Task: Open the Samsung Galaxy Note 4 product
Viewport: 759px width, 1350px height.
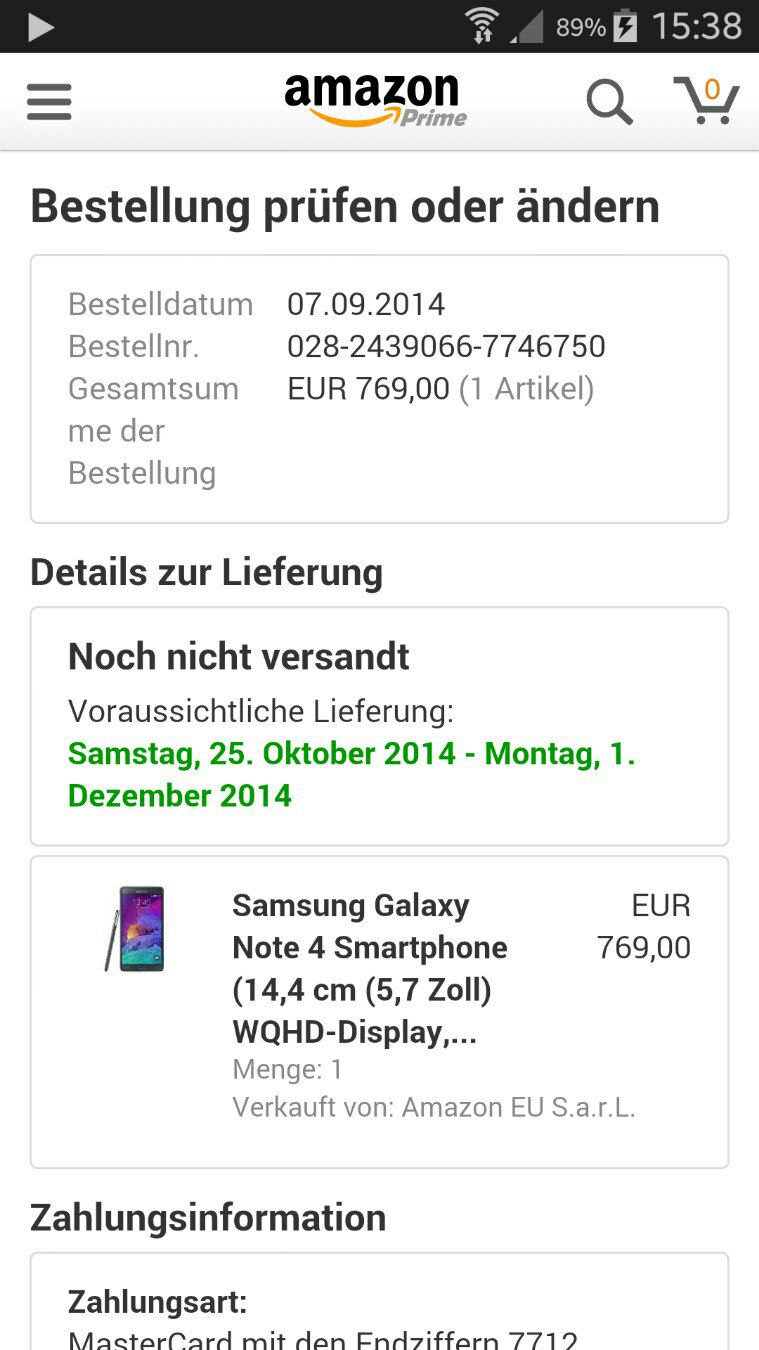Action: point(370,968)
